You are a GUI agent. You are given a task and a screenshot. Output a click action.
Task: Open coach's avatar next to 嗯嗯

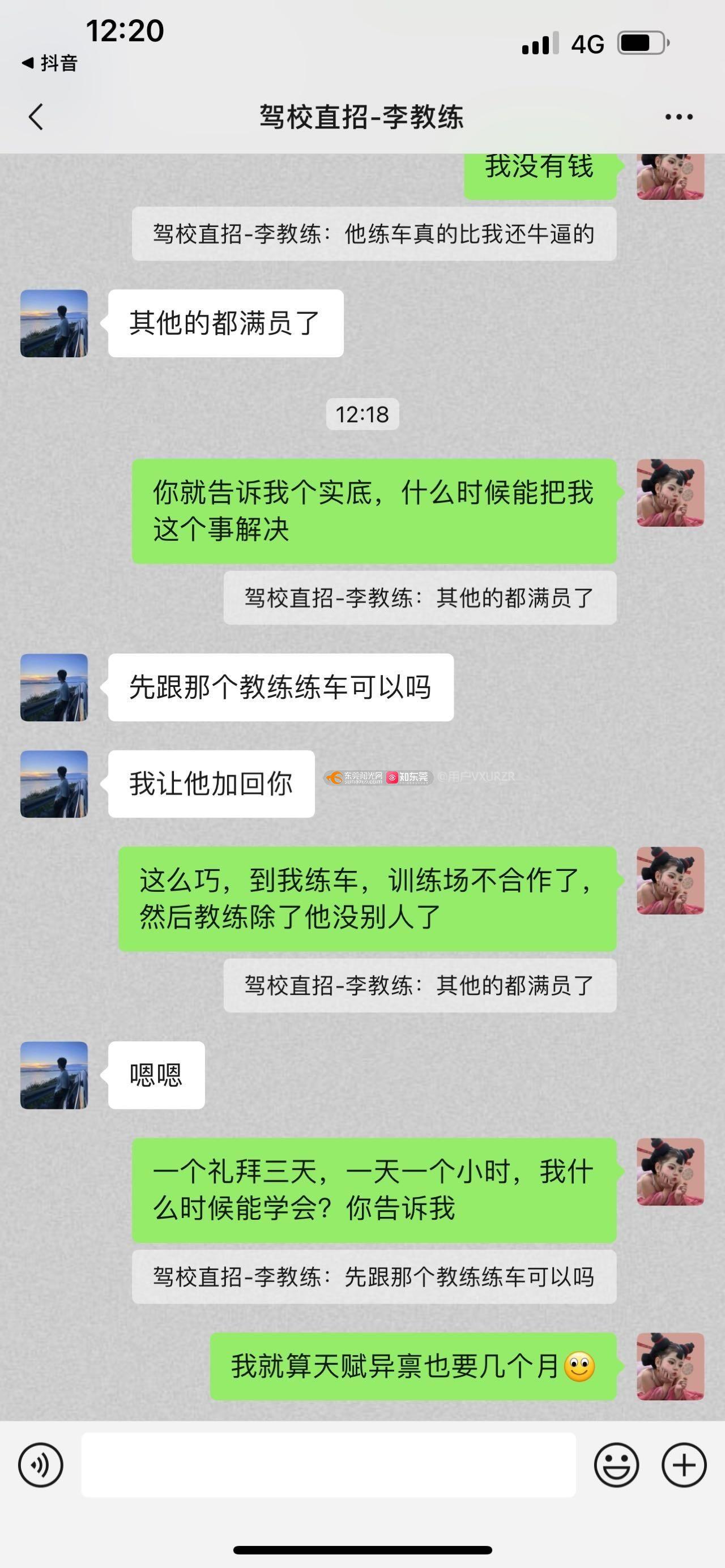coord(54,1075)
